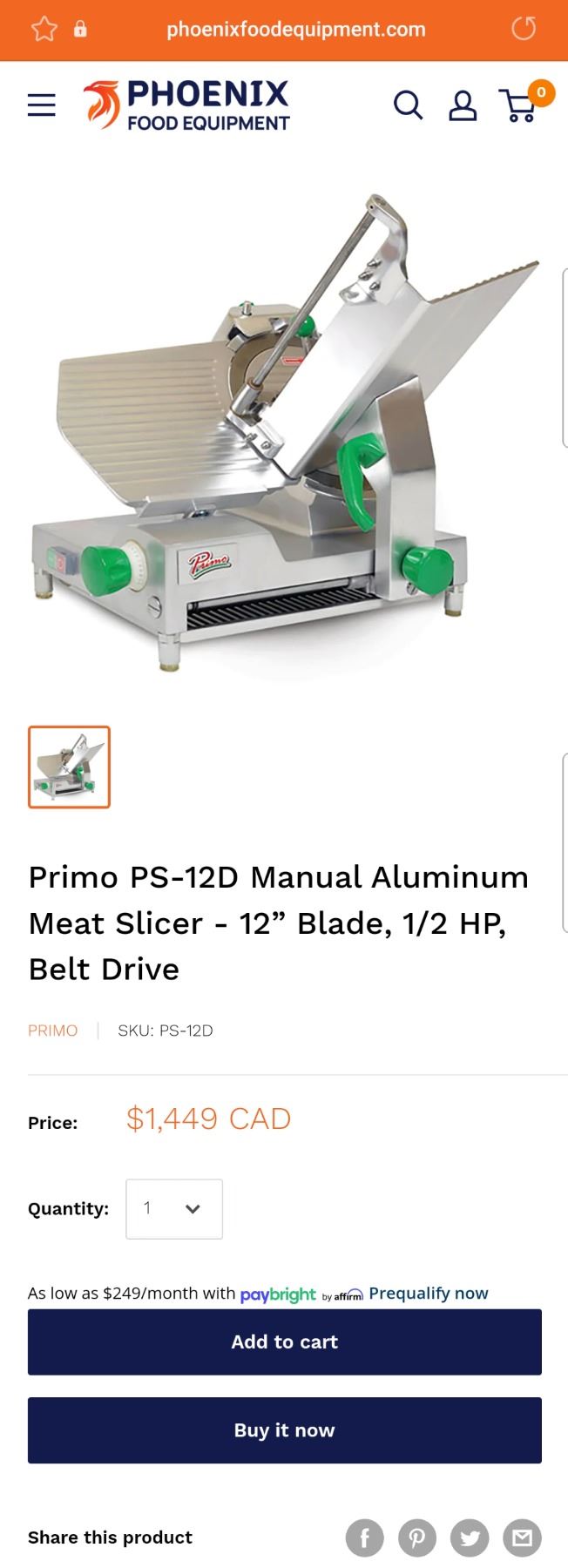Open the site search
568x1568 pixels.
click(x=408, y=105)
